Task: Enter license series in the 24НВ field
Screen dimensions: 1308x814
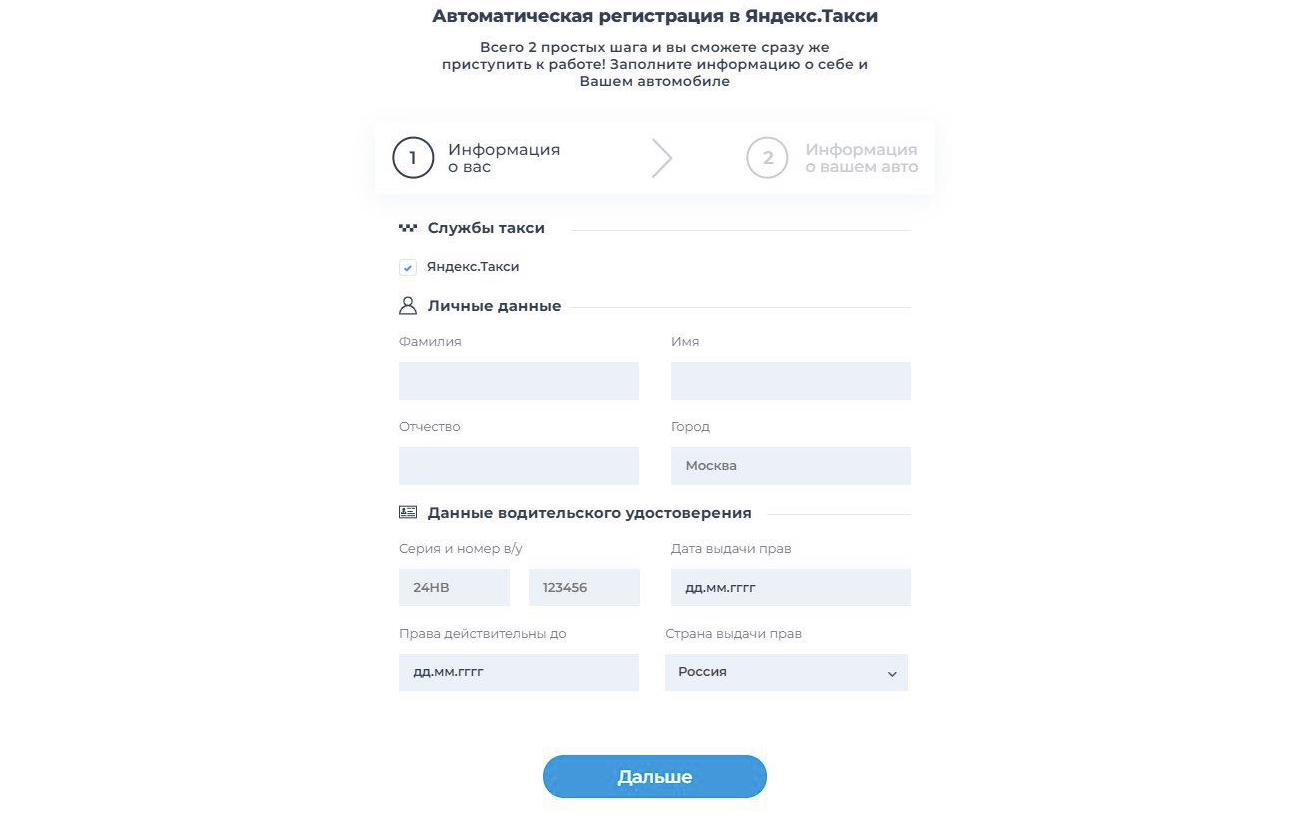Action: tap(454, 588)
